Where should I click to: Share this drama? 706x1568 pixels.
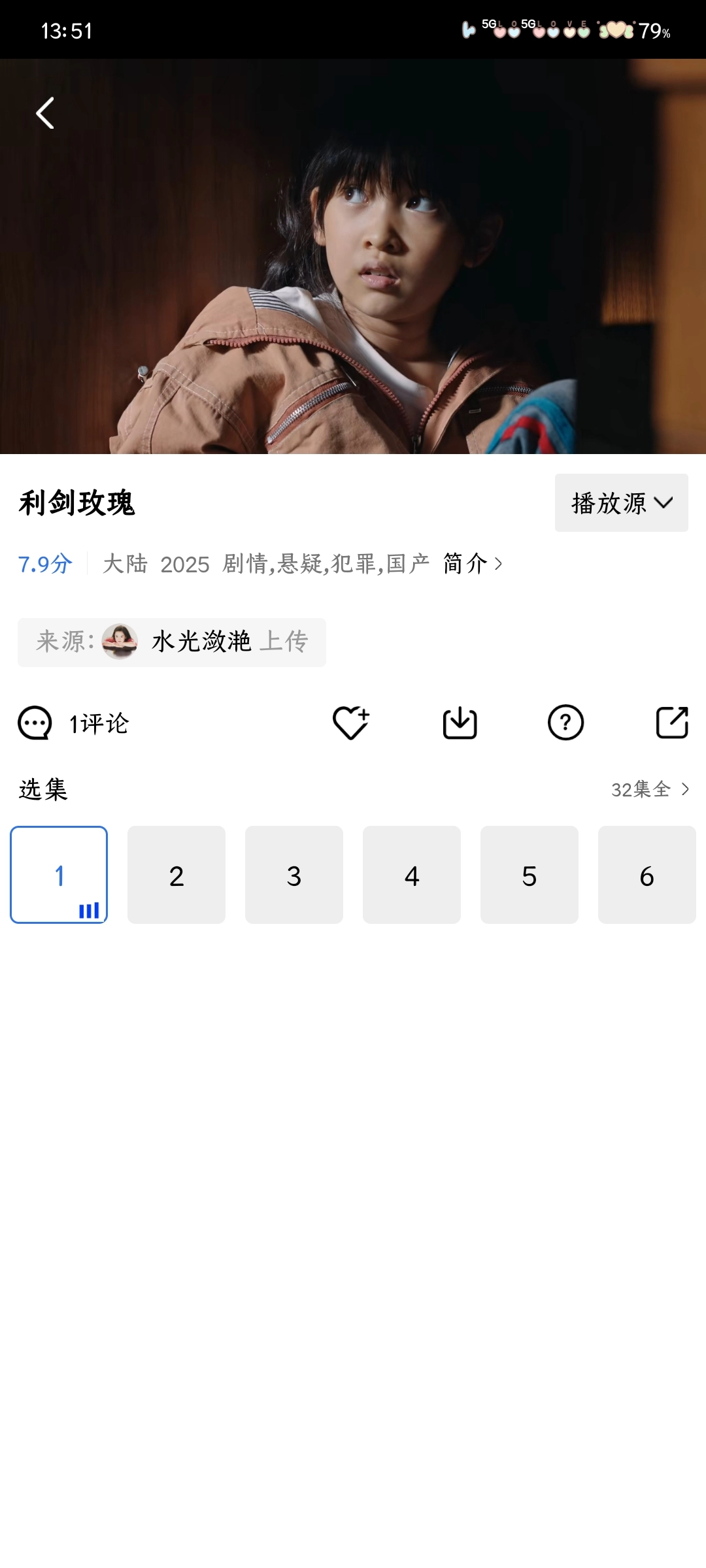point(672,723)
